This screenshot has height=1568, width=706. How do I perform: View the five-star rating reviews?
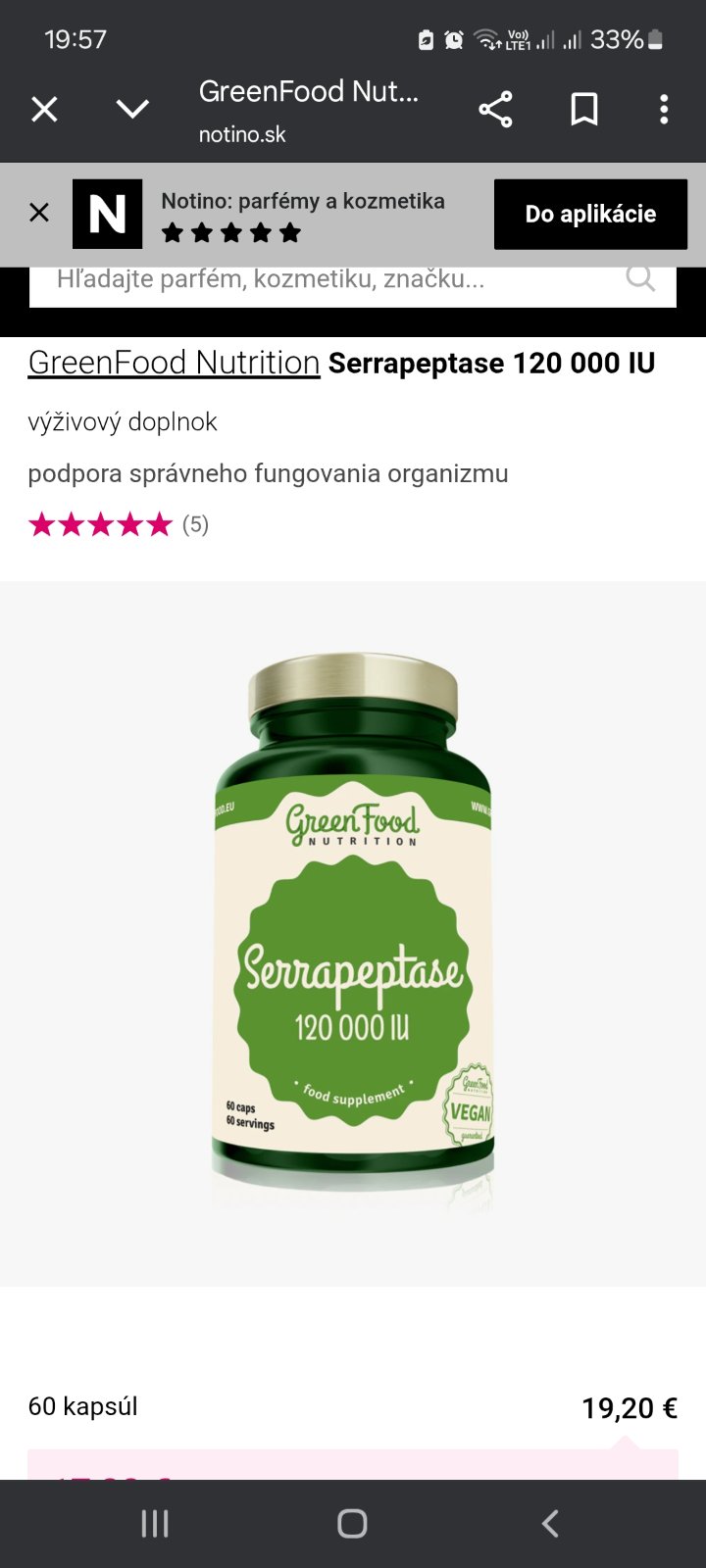(118, 525)
